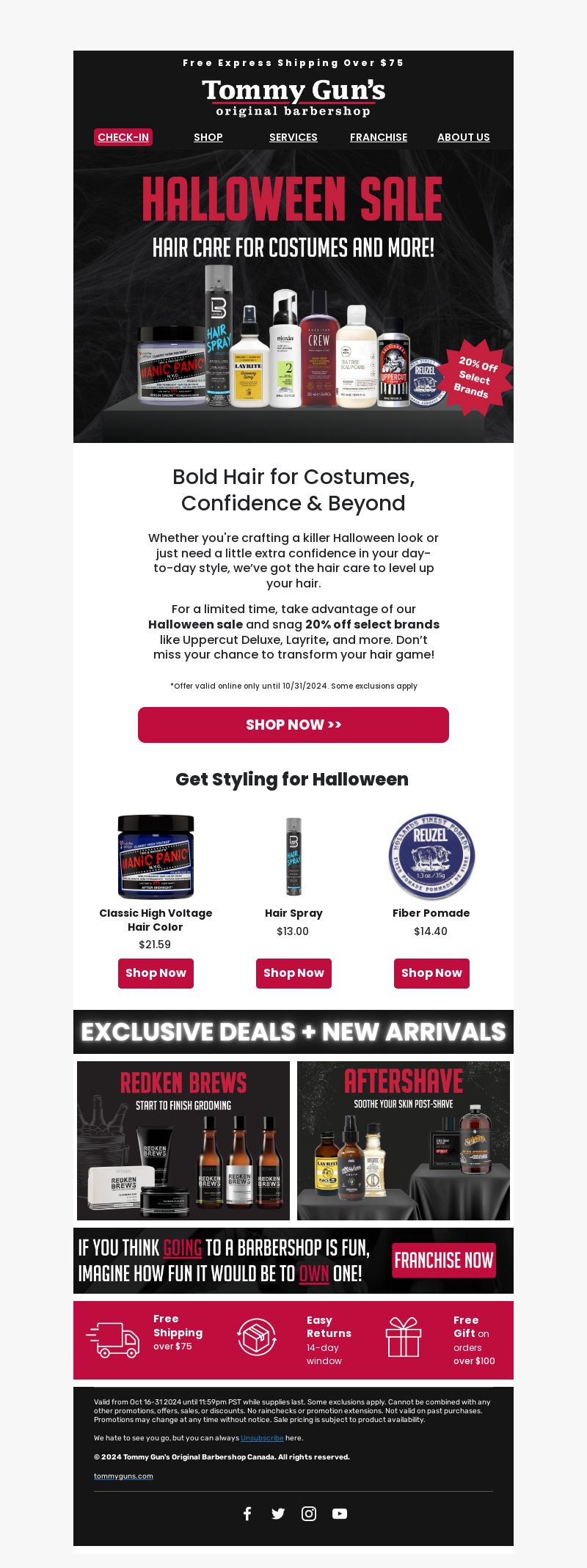Image resolution: width=587 pixels, height=1568 pixels.
Task: Visit the ABOUT US link
Action: (464, 137)
